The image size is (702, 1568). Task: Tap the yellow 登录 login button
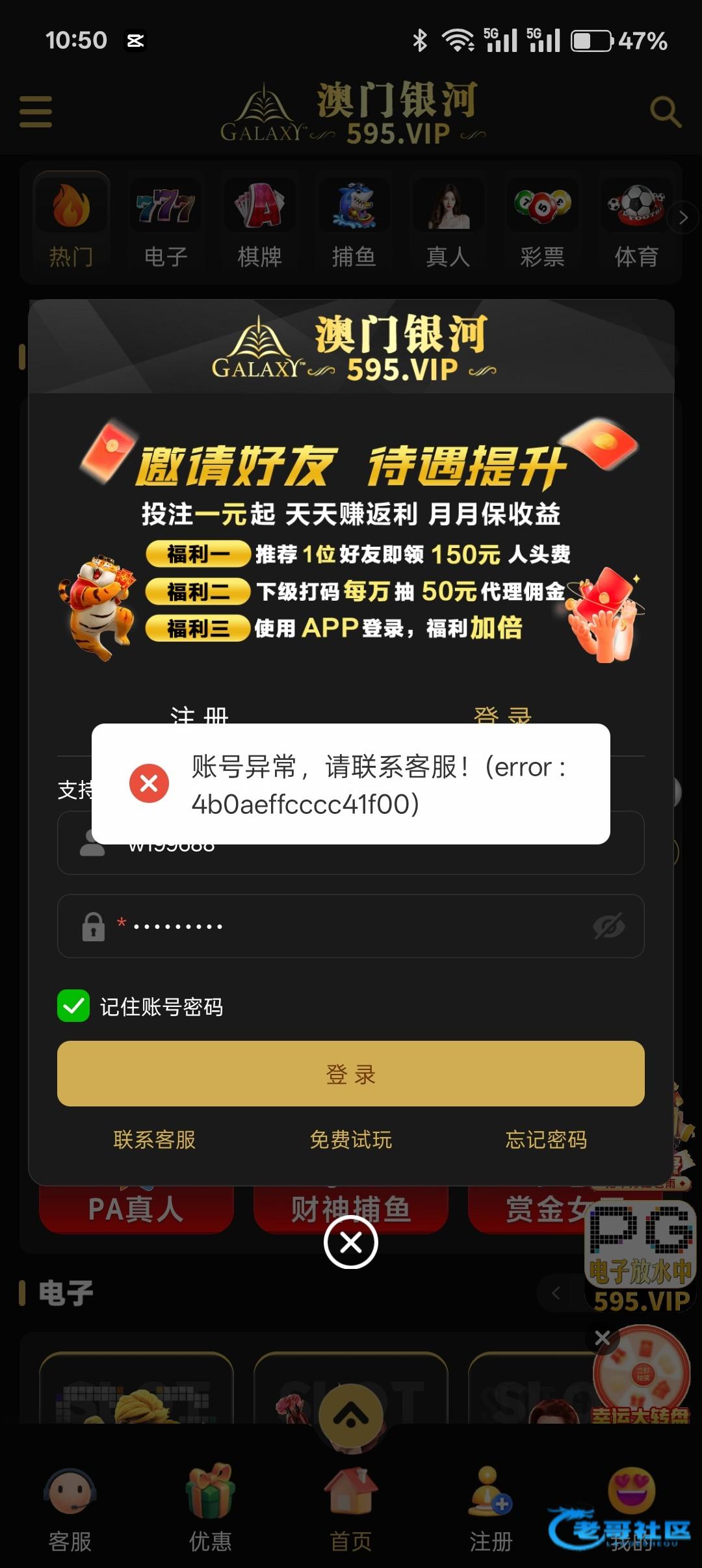click(x=351, y=1073)
